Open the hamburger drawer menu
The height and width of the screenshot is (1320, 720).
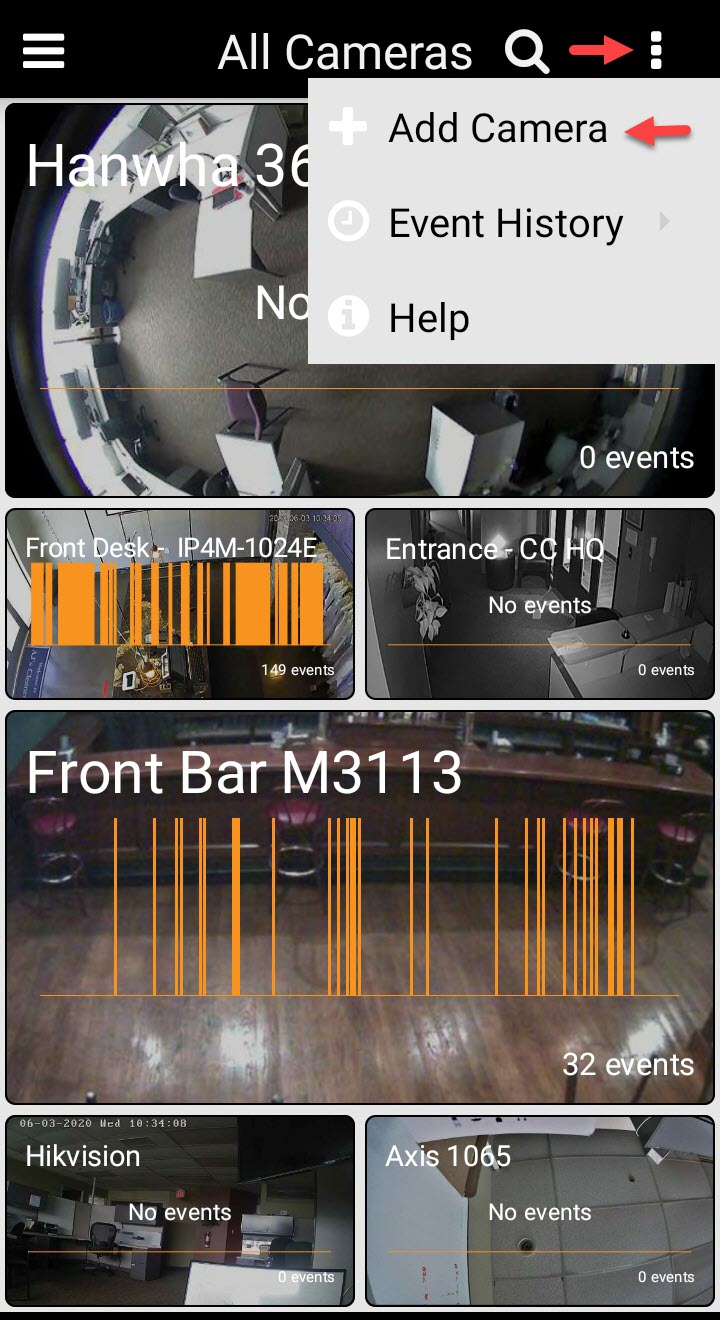pos(43,50)
